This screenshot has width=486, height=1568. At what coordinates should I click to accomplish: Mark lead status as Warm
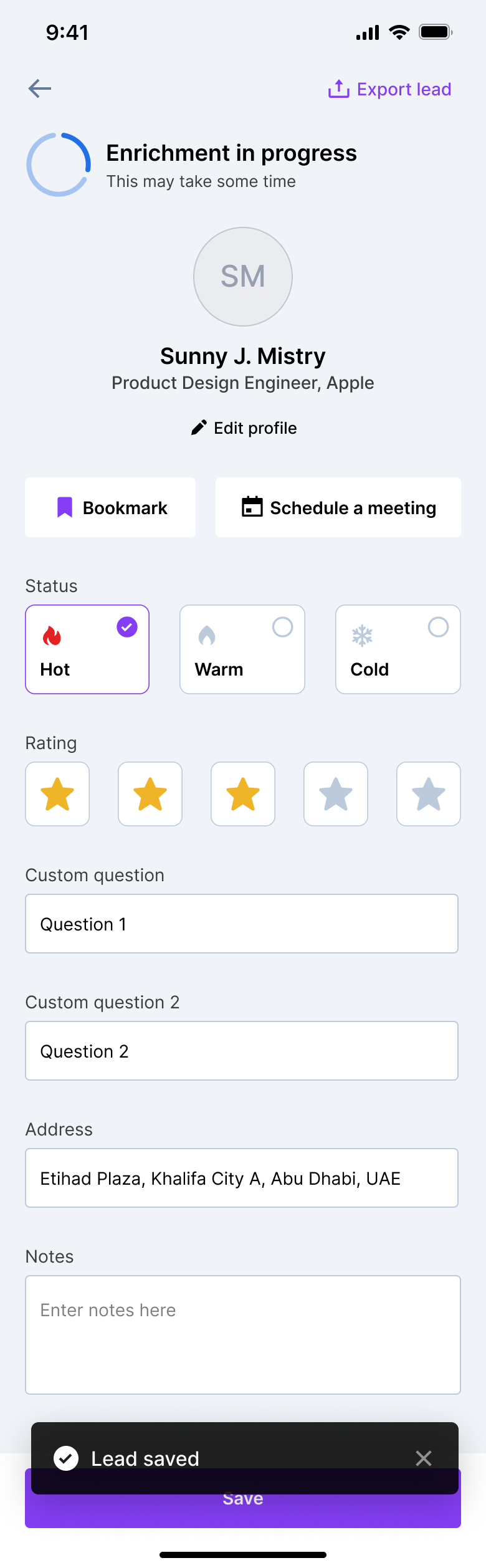tap(242, 649)
